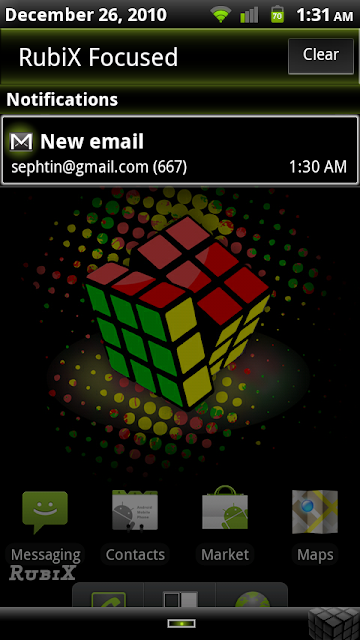Open the New email notification from sephtin@gmail.com
Image resolution: width=360 pixels, height=640 pixels.
tap(180, 150)
